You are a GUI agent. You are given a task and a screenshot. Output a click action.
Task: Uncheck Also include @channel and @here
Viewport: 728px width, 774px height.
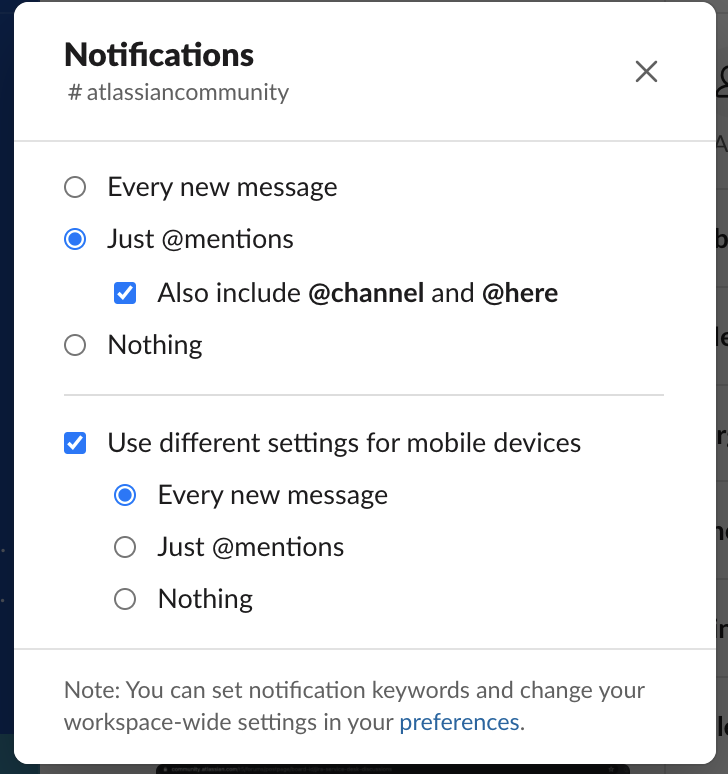tap(125, 293)
